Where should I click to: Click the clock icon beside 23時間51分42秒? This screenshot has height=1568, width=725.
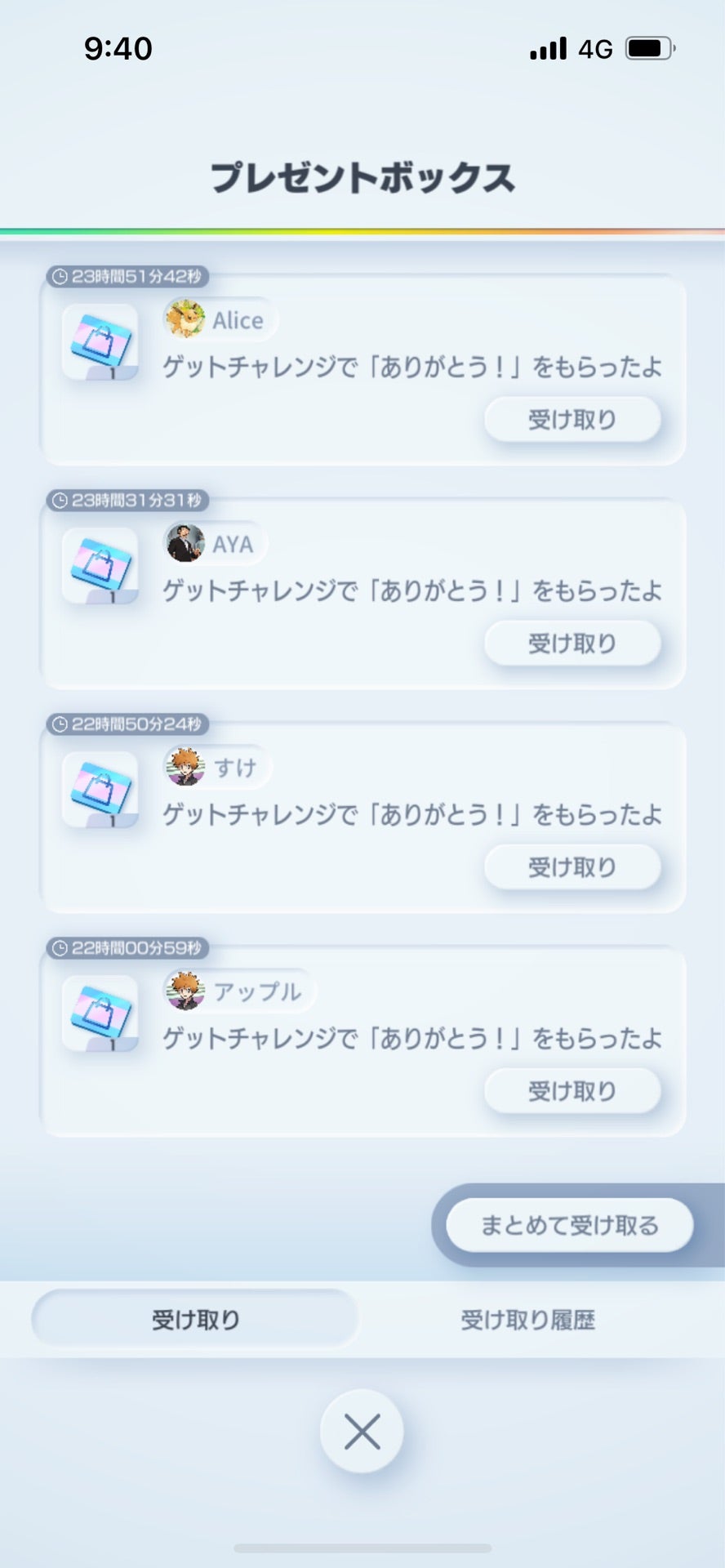pyautogui.click(x=58, y=277)
